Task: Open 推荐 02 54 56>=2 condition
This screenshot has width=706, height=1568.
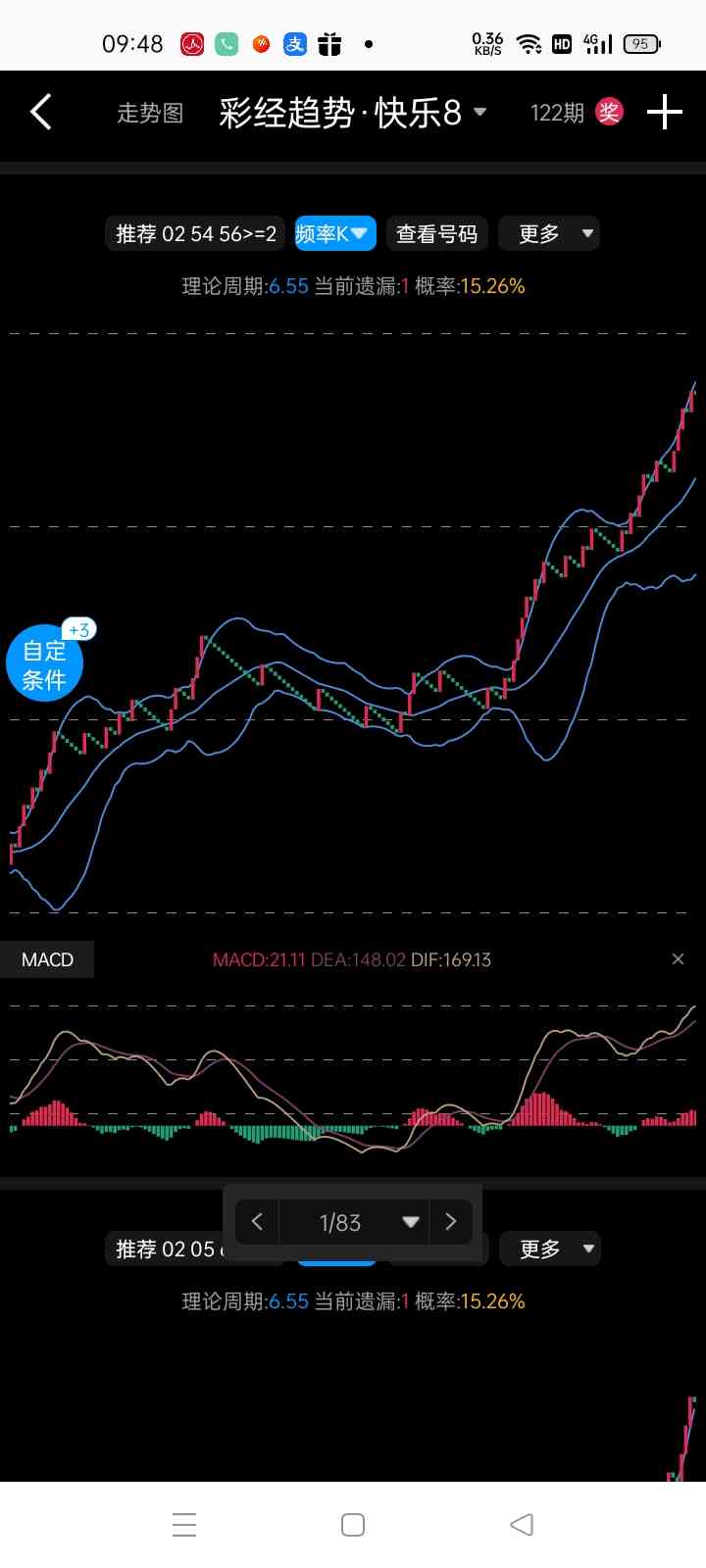Action: 195,233
